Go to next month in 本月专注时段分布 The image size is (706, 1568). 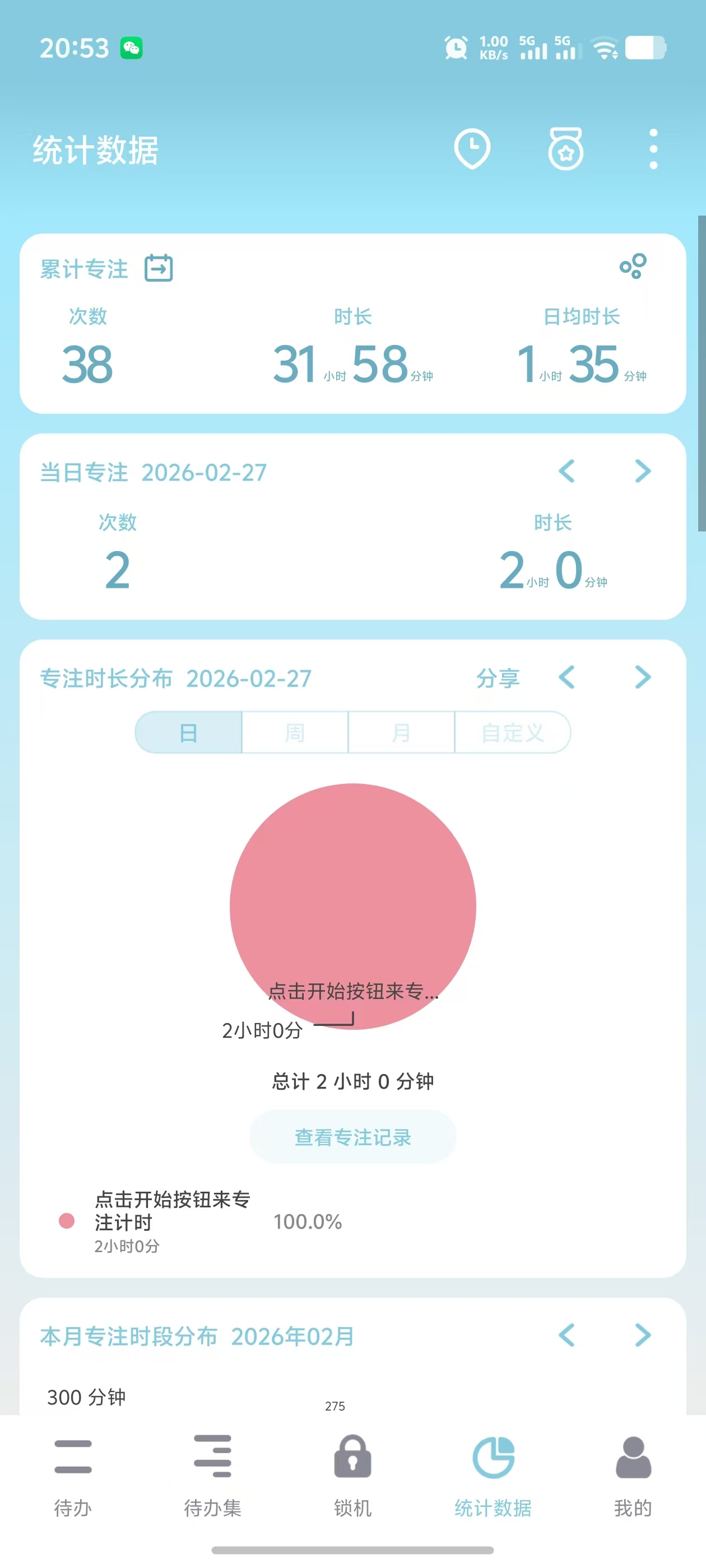point(643,1336)
